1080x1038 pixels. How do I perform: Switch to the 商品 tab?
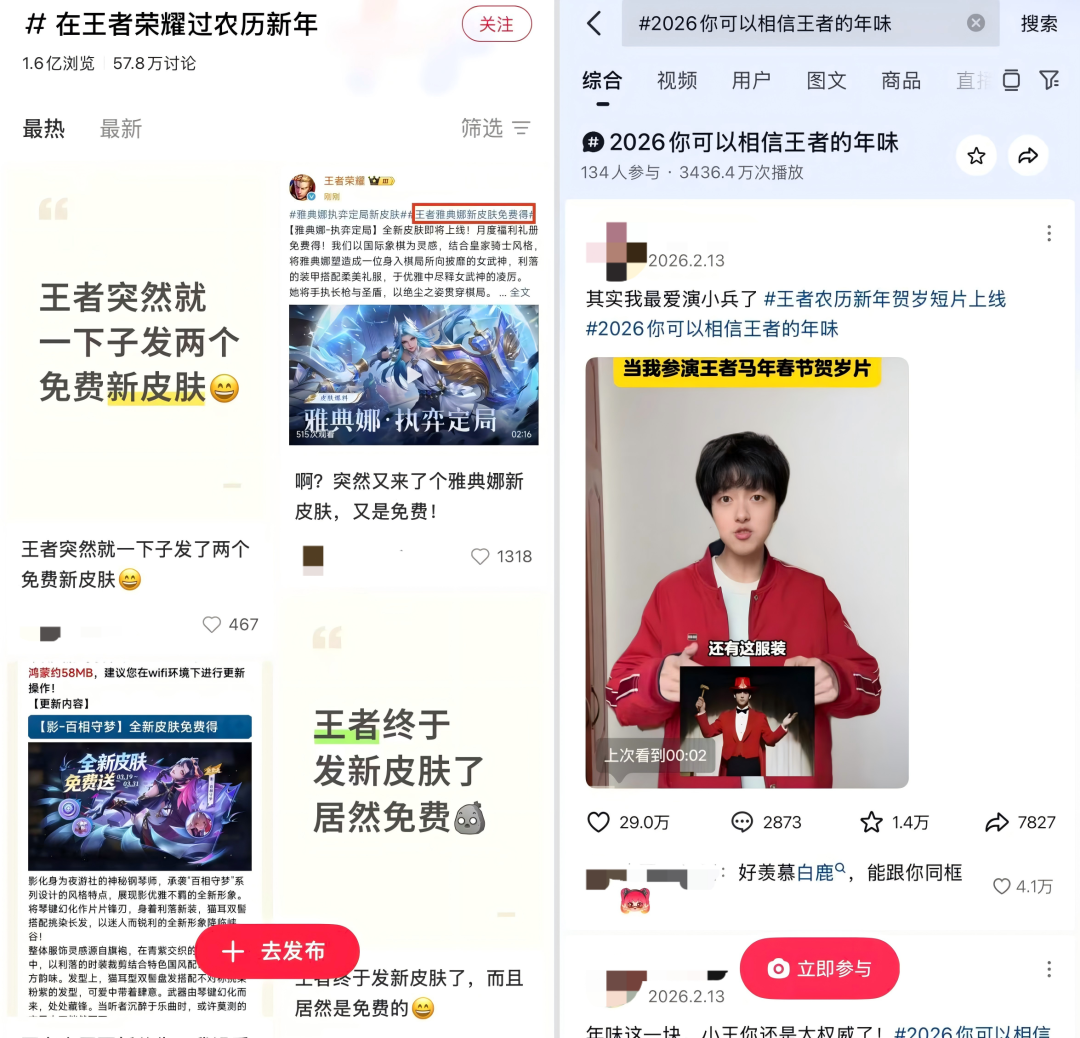(x=901, y=81)
